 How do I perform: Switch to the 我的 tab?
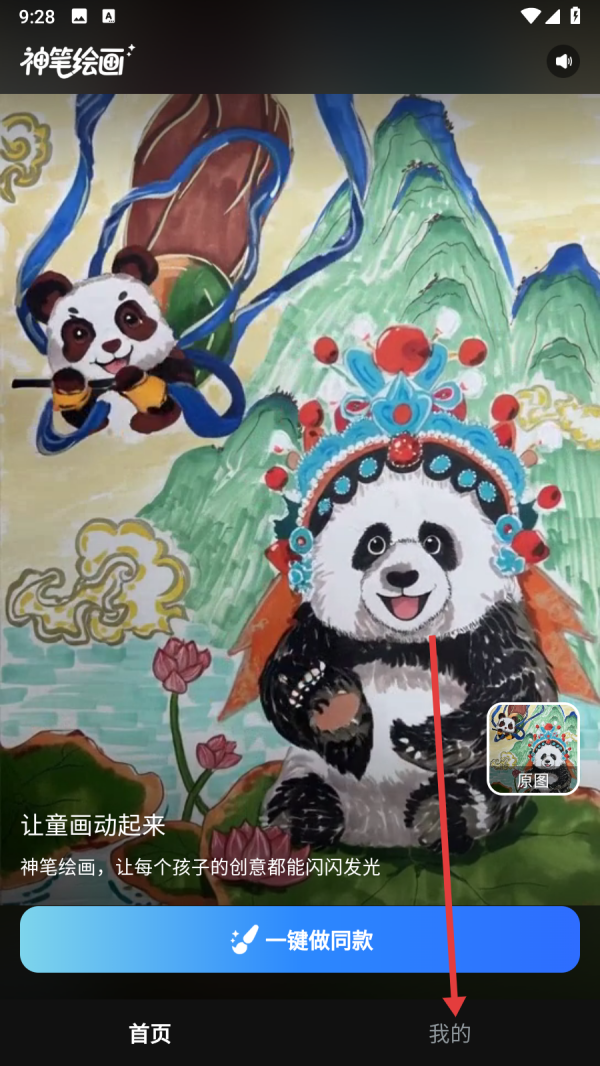coord(450,1034)
